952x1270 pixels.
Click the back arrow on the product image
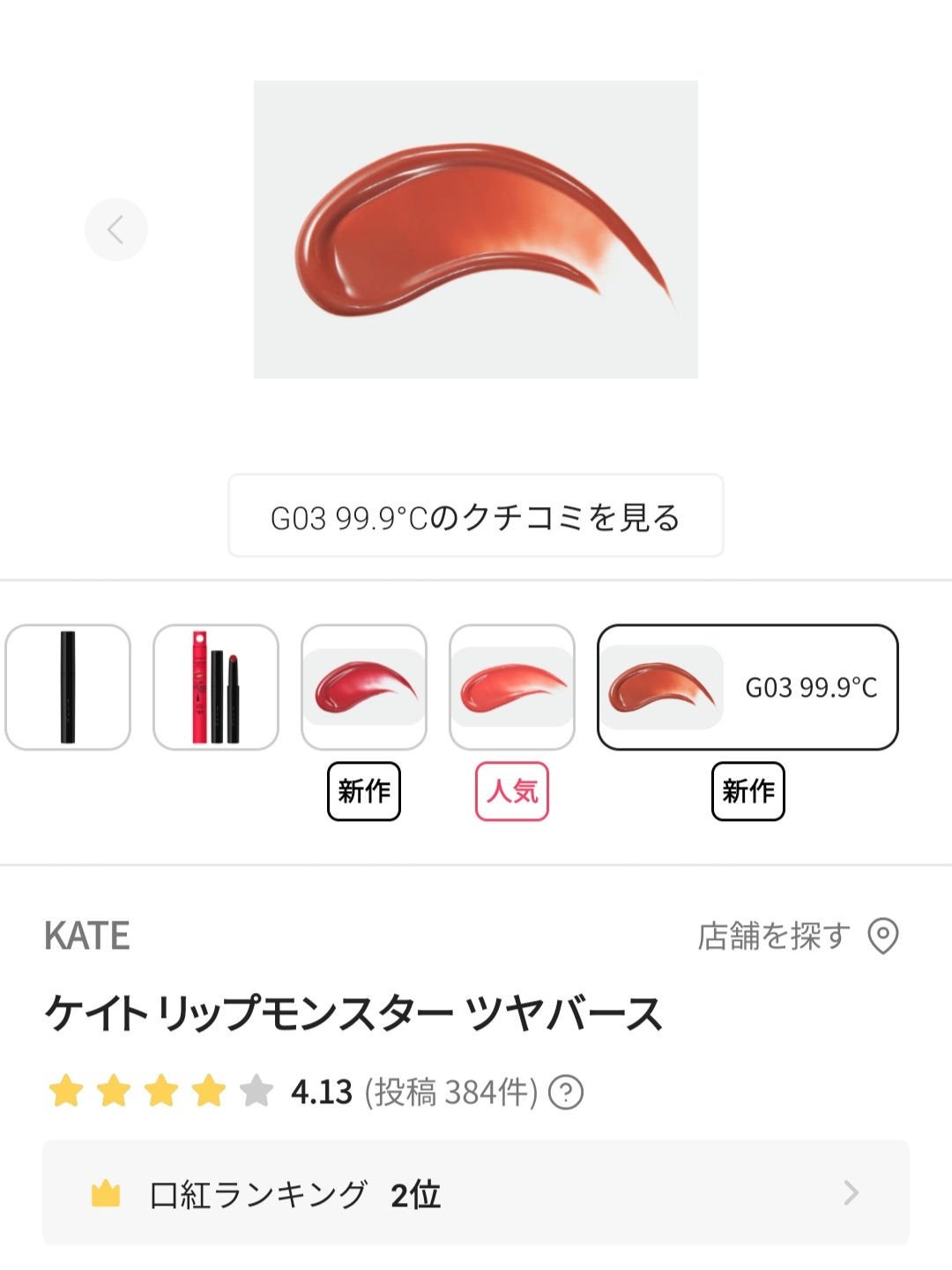coord(117,228)
